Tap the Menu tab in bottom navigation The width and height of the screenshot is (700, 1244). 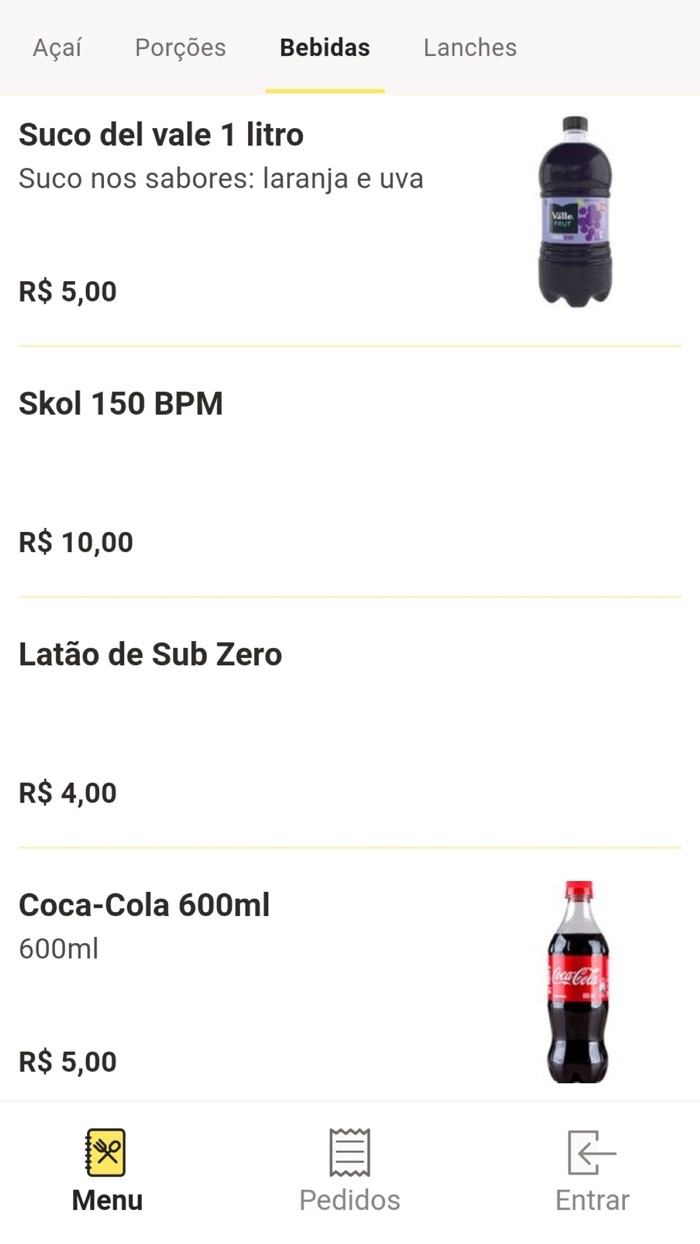pyautogui.click(x=107, y=1171)
